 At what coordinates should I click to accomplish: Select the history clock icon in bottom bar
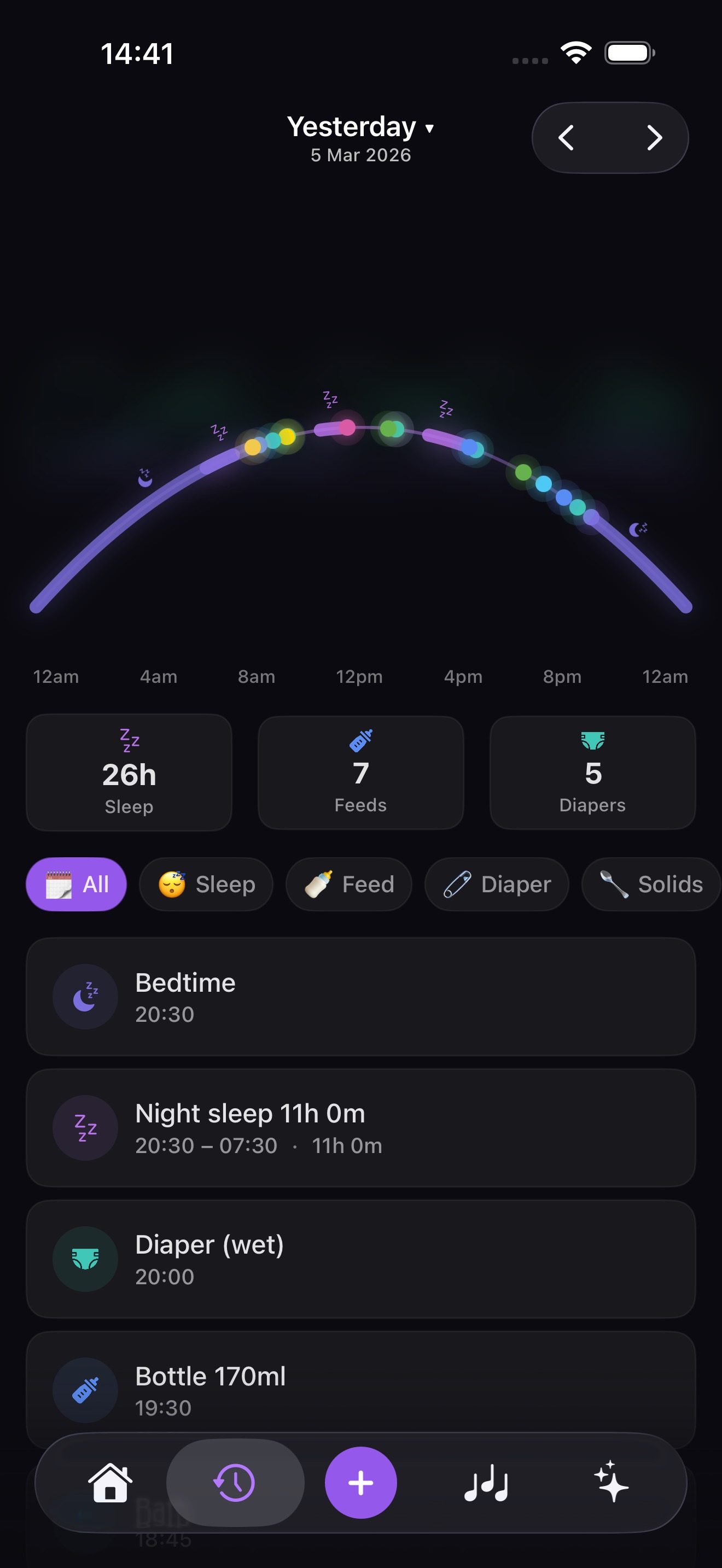point(235,1483)
